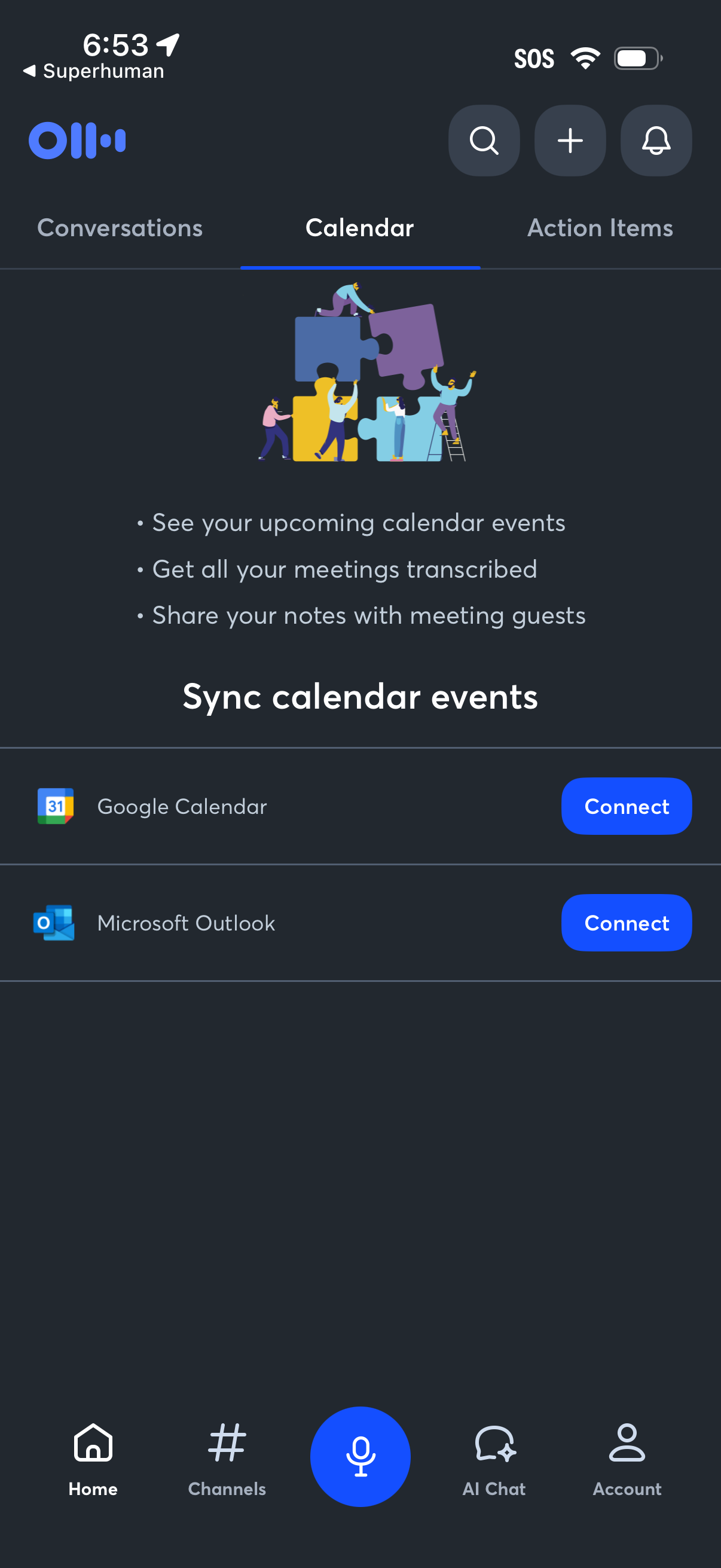The image size is (721, 1568).
Task: Tap the plus button to create new content
Action: pos(570,141)
